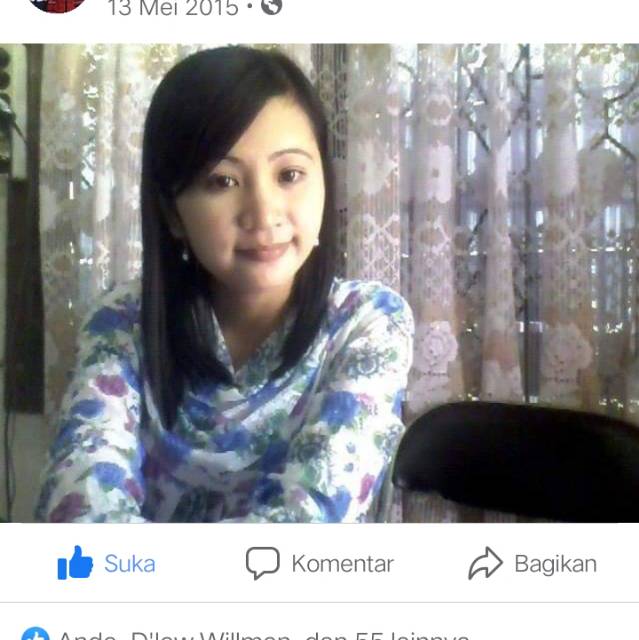This screenshot has width=639, height=640.
Task: Like the post with Suka
Action: tap(107, 563)
